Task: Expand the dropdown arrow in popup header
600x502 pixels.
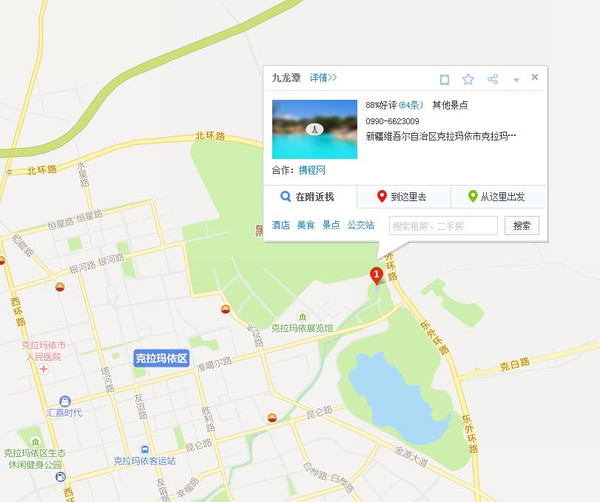Action: click(516, 80)
